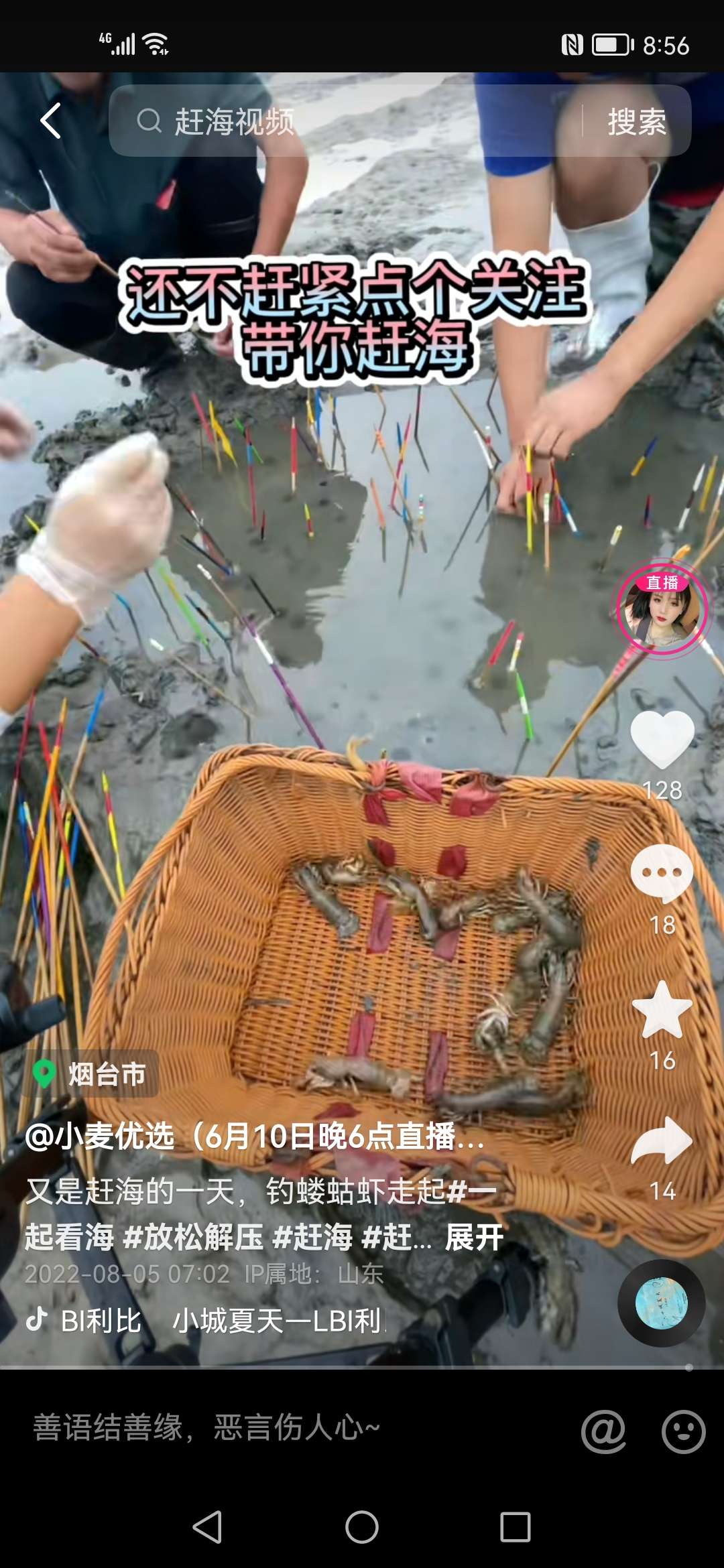Tap the 赶海视频 search field

(x=345, y=121)
